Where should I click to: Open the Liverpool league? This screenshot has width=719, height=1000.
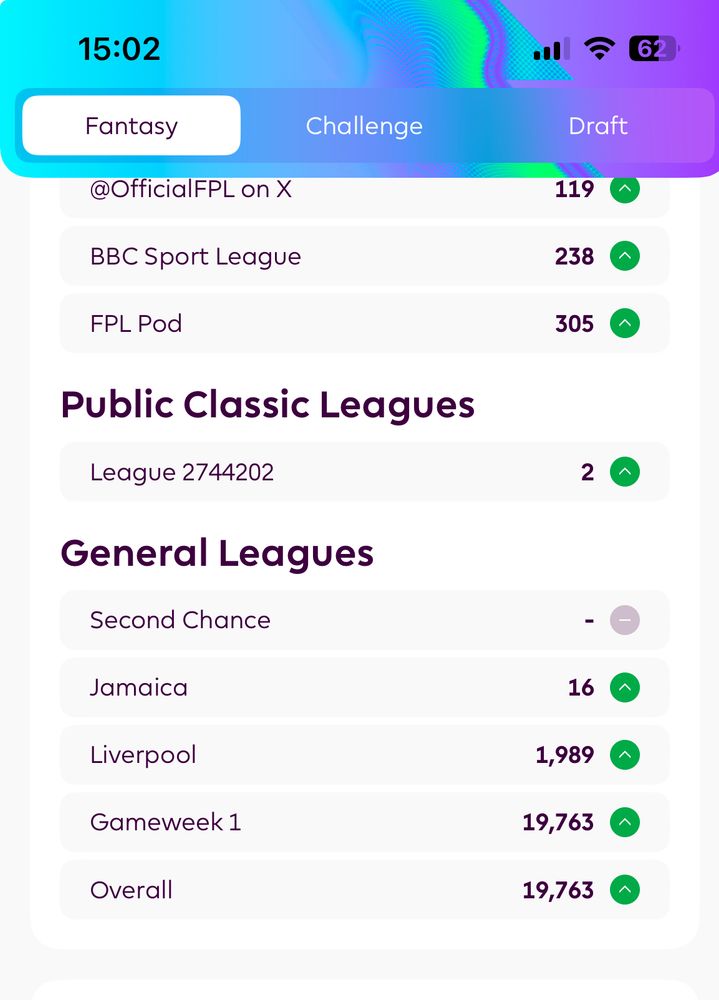(364, 755)
